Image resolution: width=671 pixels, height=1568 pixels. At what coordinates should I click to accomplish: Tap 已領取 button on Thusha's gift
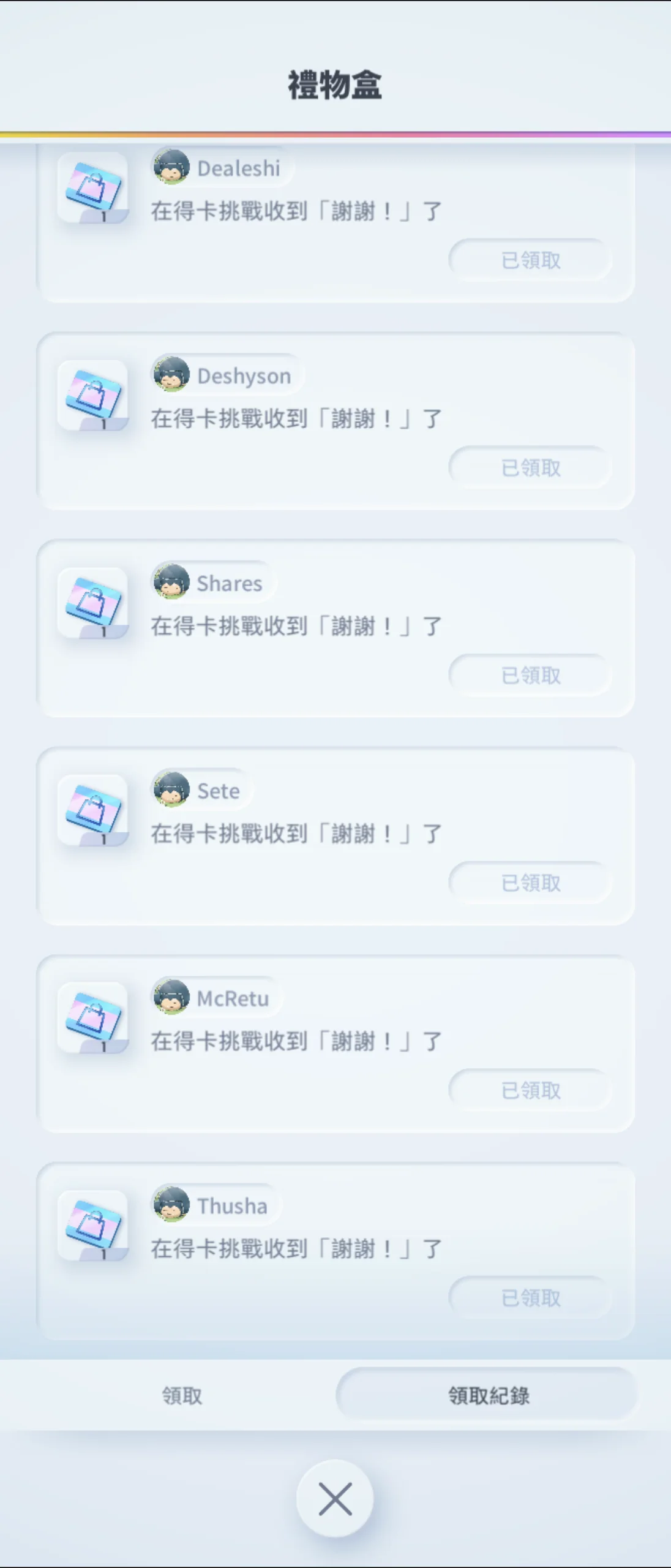pos(530,1298)
